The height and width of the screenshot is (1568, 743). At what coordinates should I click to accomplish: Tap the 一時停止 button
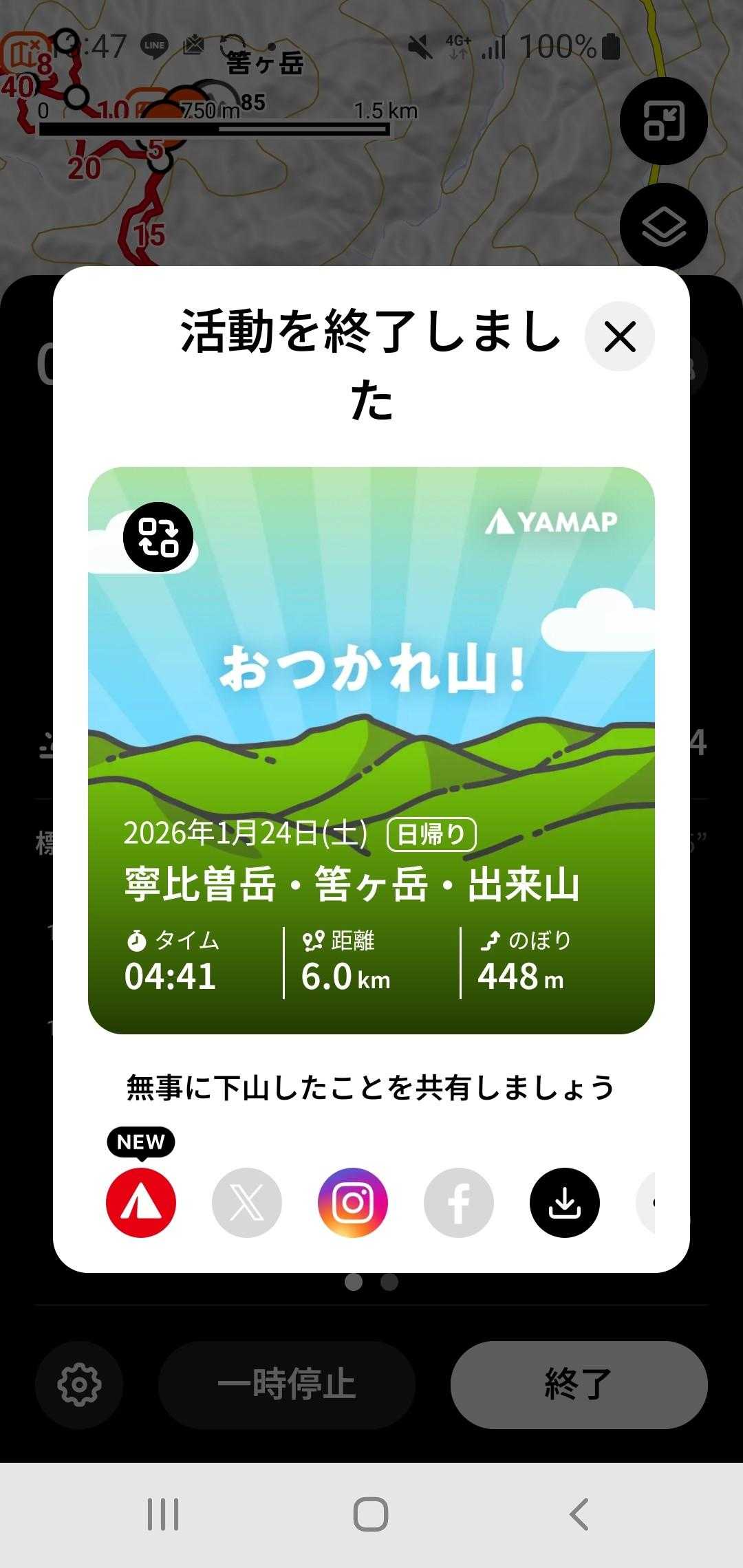(x=286, y=1384)
